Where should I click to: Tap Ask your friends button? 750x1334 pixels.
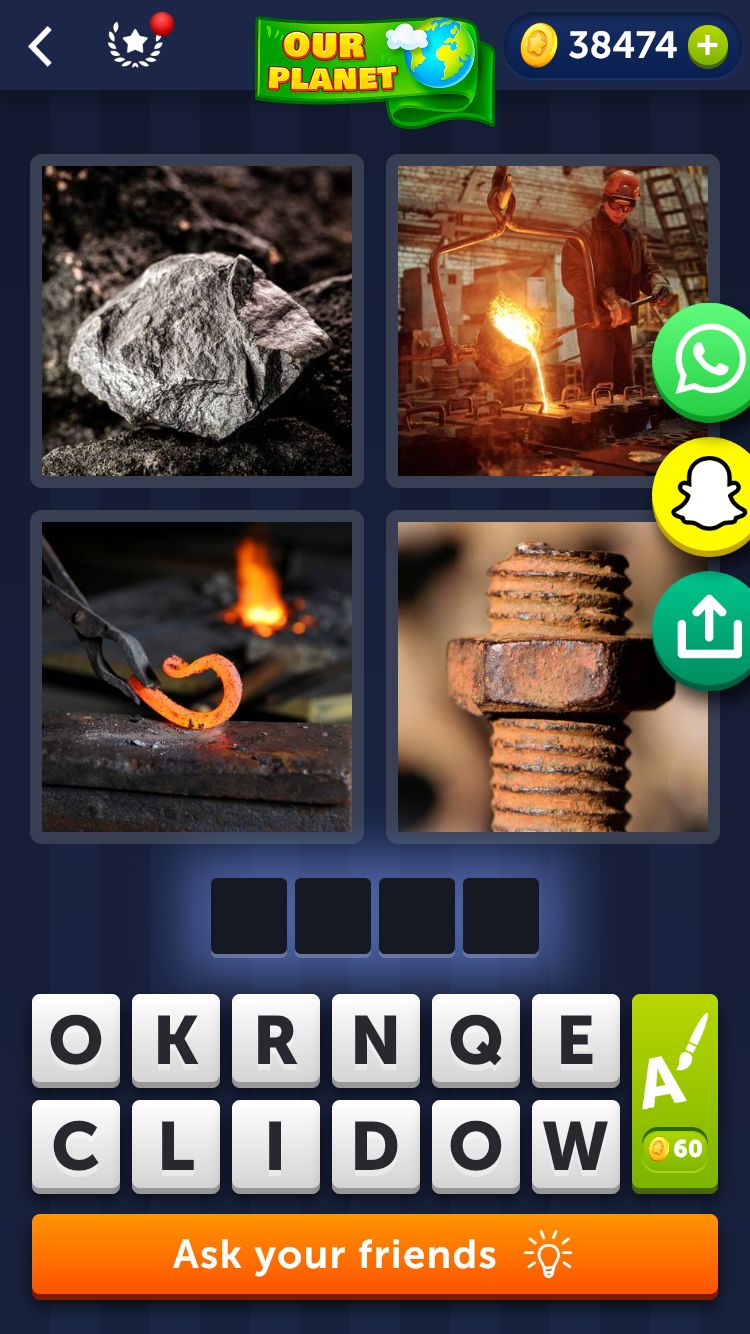(375, 1255)
